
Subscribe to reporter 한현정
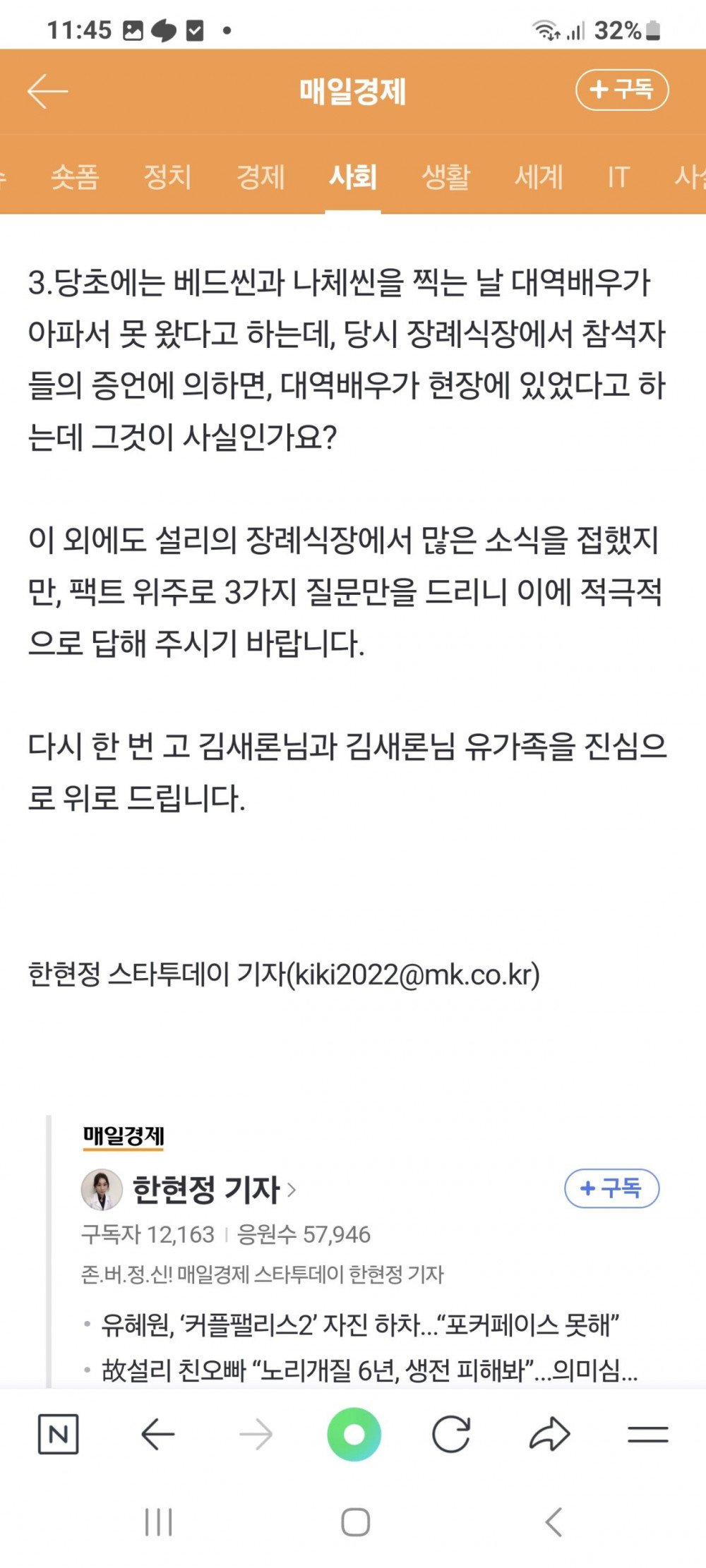(x=611, y=1188)
